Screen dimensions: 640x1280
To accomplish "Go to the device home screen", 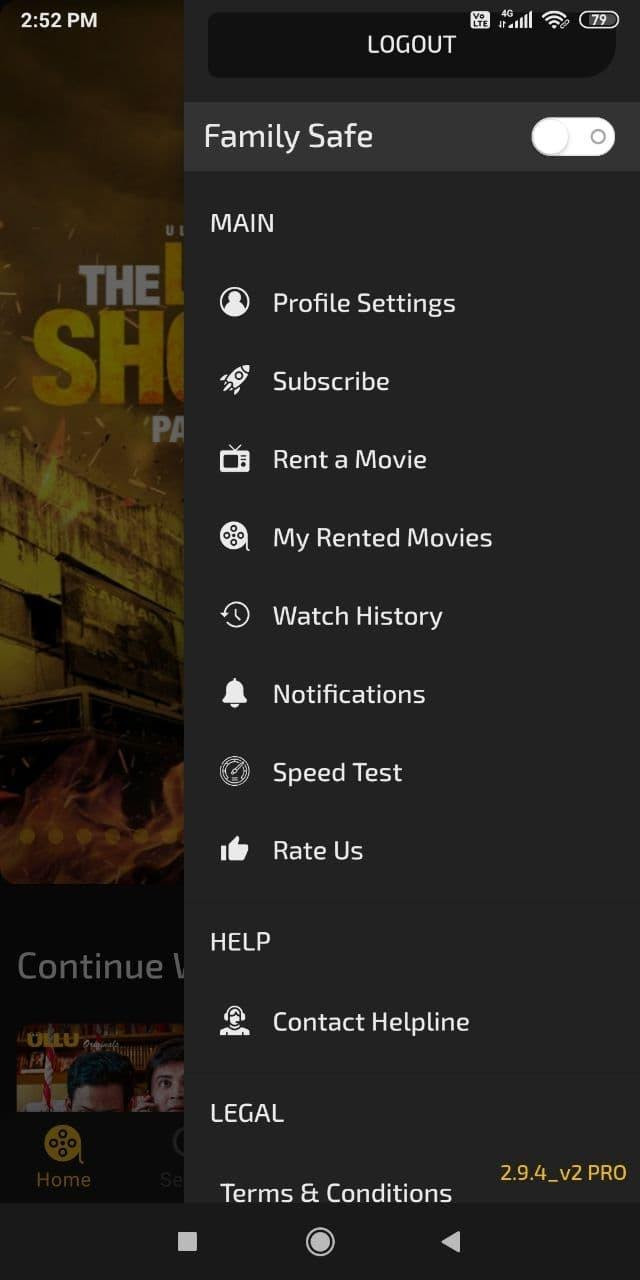I will 320,1242.
